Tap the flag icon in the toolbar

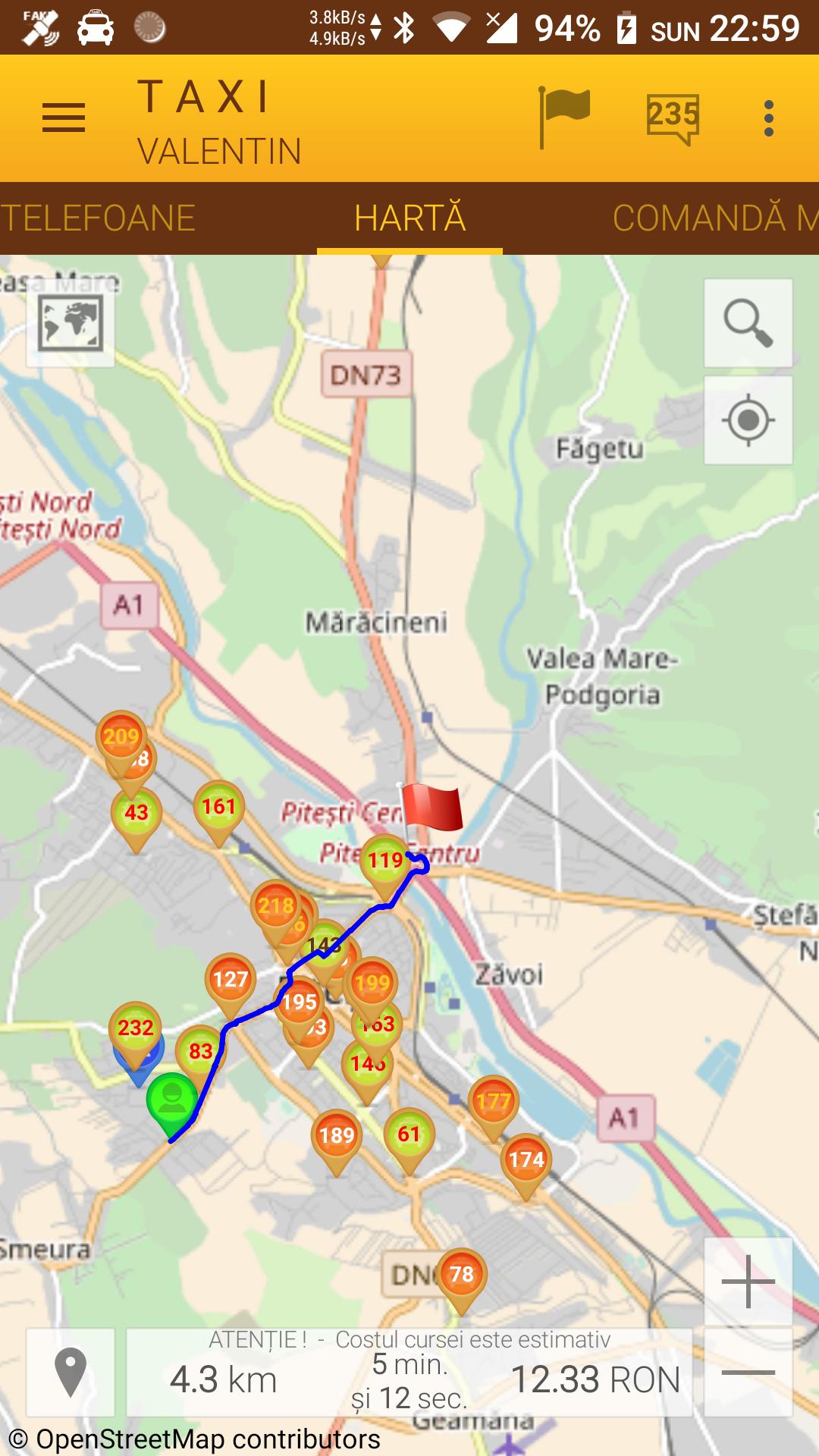[x=564, y=118]
